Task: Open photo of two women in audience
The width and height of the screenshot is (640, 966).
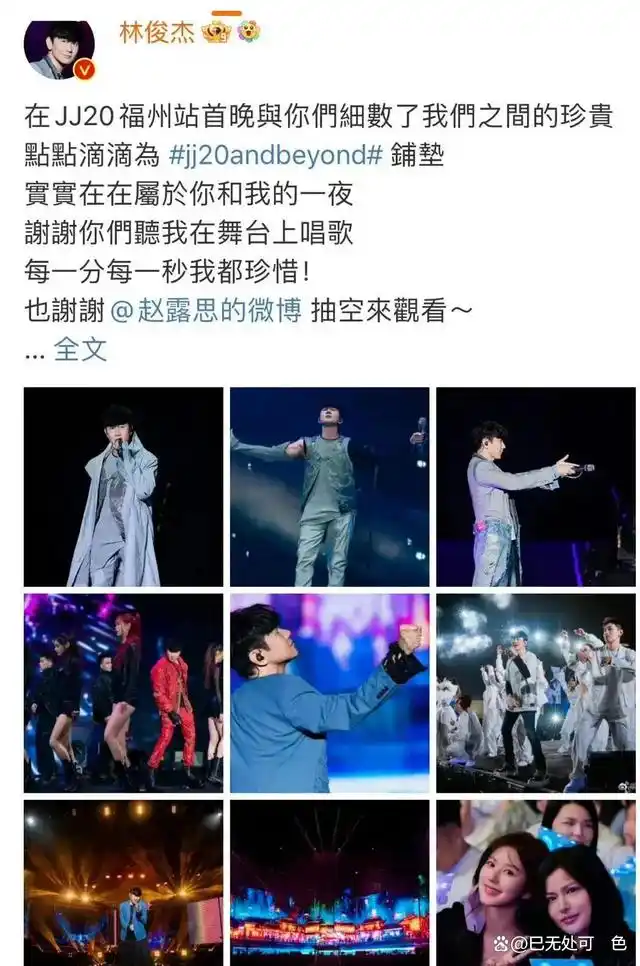Action: [535, 882]
